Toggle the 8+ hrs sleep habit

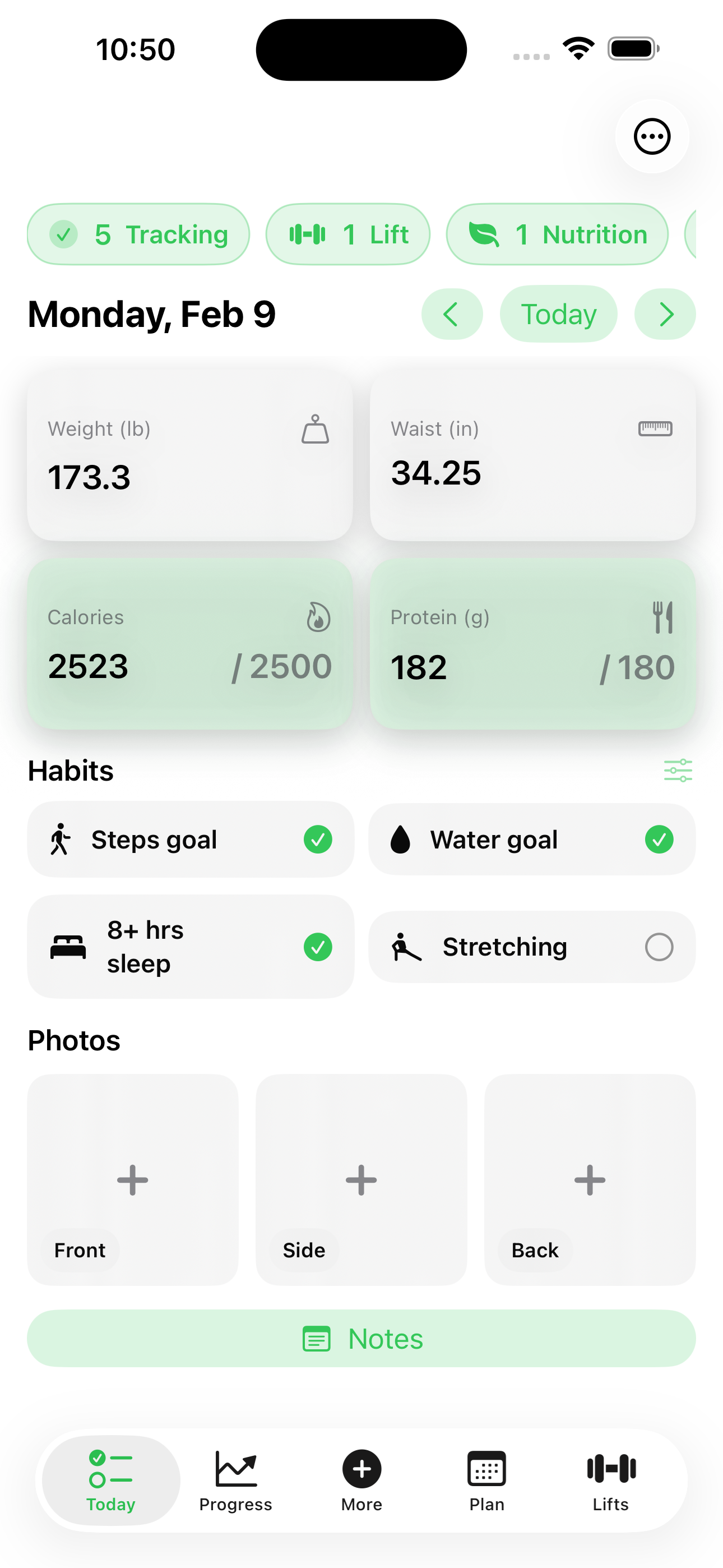coord(317,947)
